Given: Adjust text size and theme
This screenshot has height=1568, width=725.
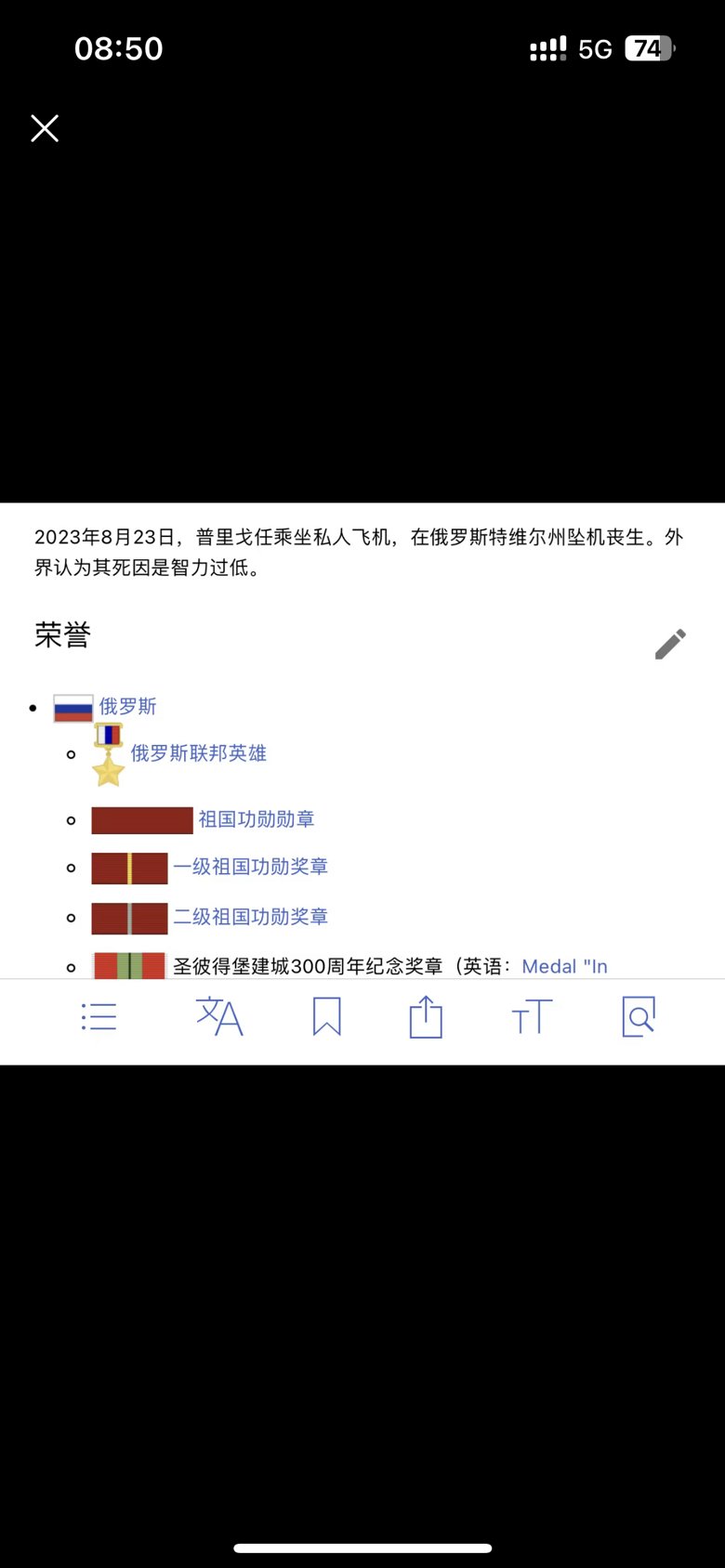Looking at the screenshot, I should coord(532,1017).
